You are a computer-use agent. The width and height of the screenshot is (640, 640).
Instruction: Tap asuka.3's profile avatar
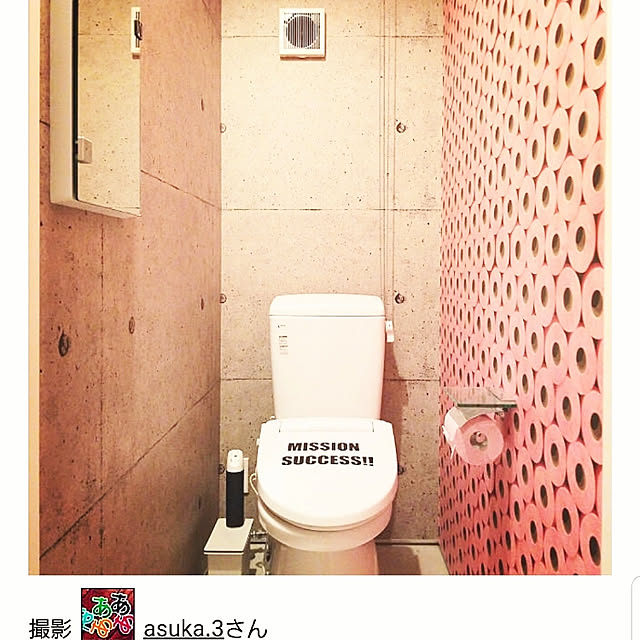click(x=108, y=614)
